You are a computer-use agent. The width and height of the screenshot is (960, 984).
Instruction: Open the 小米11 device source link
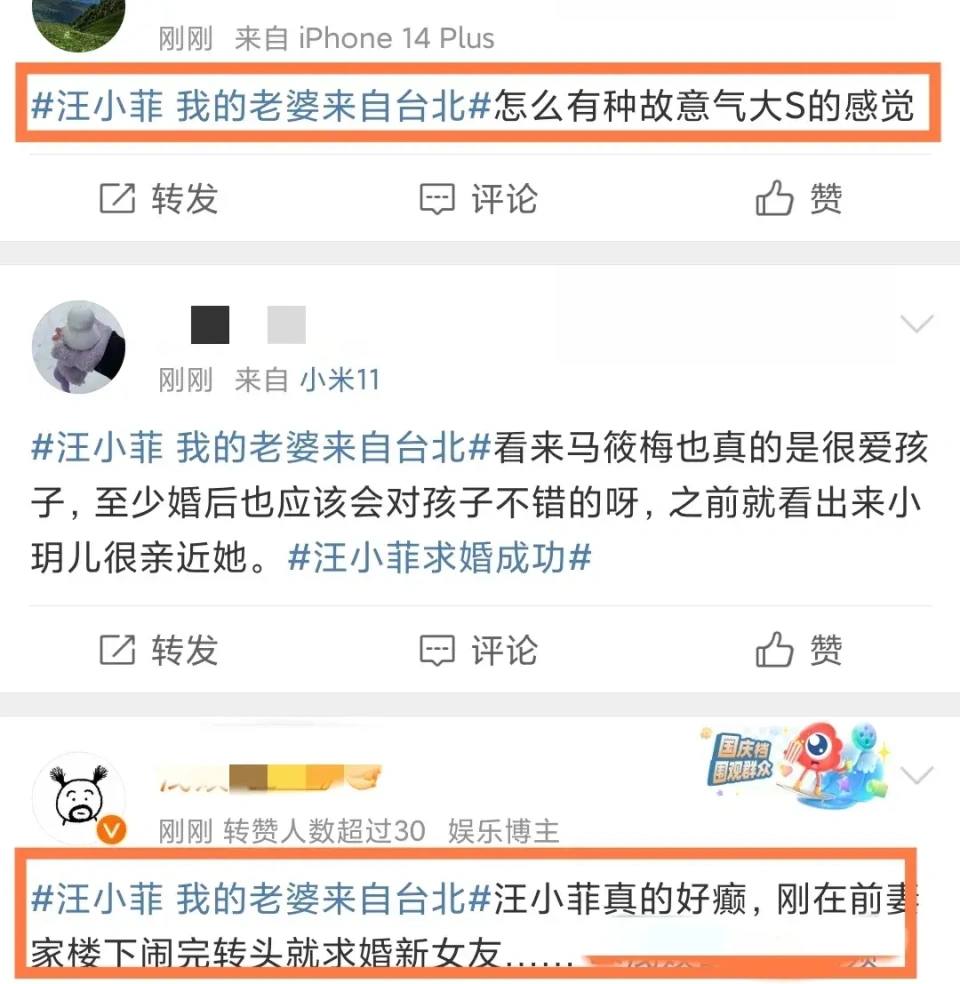click(x=340, y=380)
